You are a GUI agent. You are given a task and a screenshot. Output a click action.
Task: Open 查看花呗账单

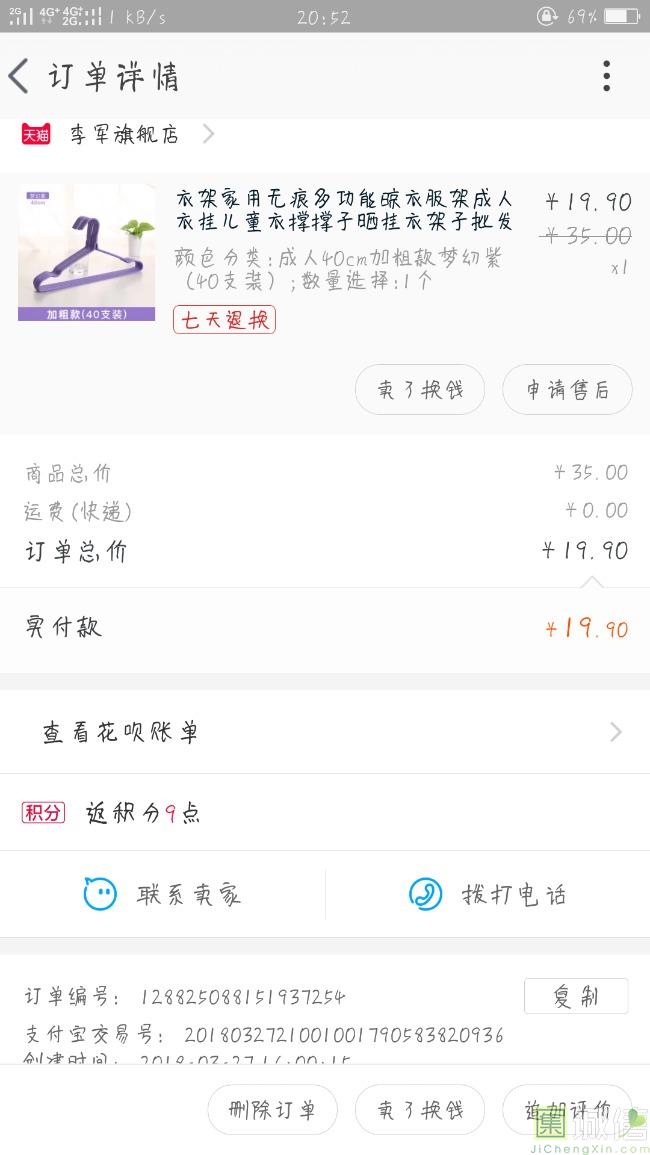pyautogui.click(x=324, y=732)
